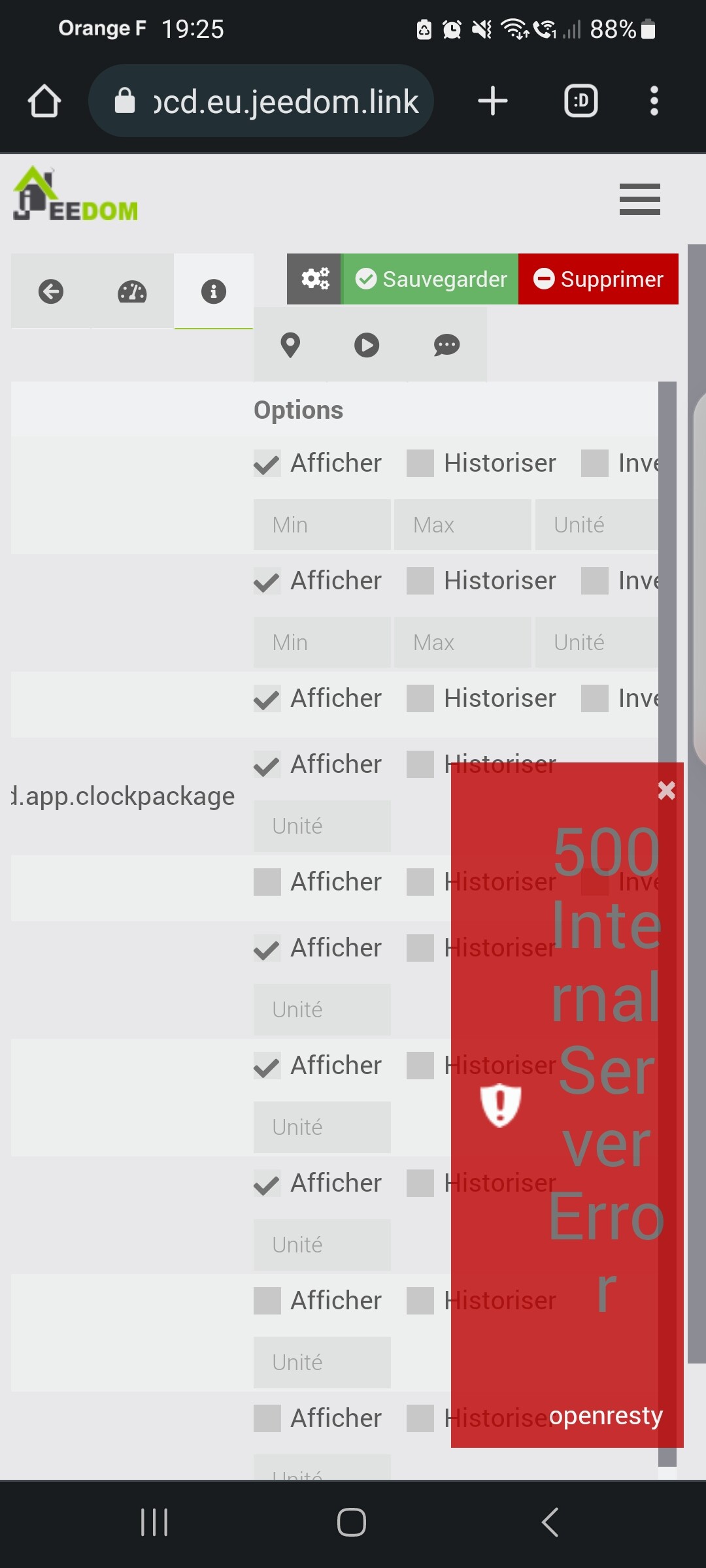This screenshot has height=1568, width=706.
Task: Open the play circle tab
Action: (x=367, y=345)
